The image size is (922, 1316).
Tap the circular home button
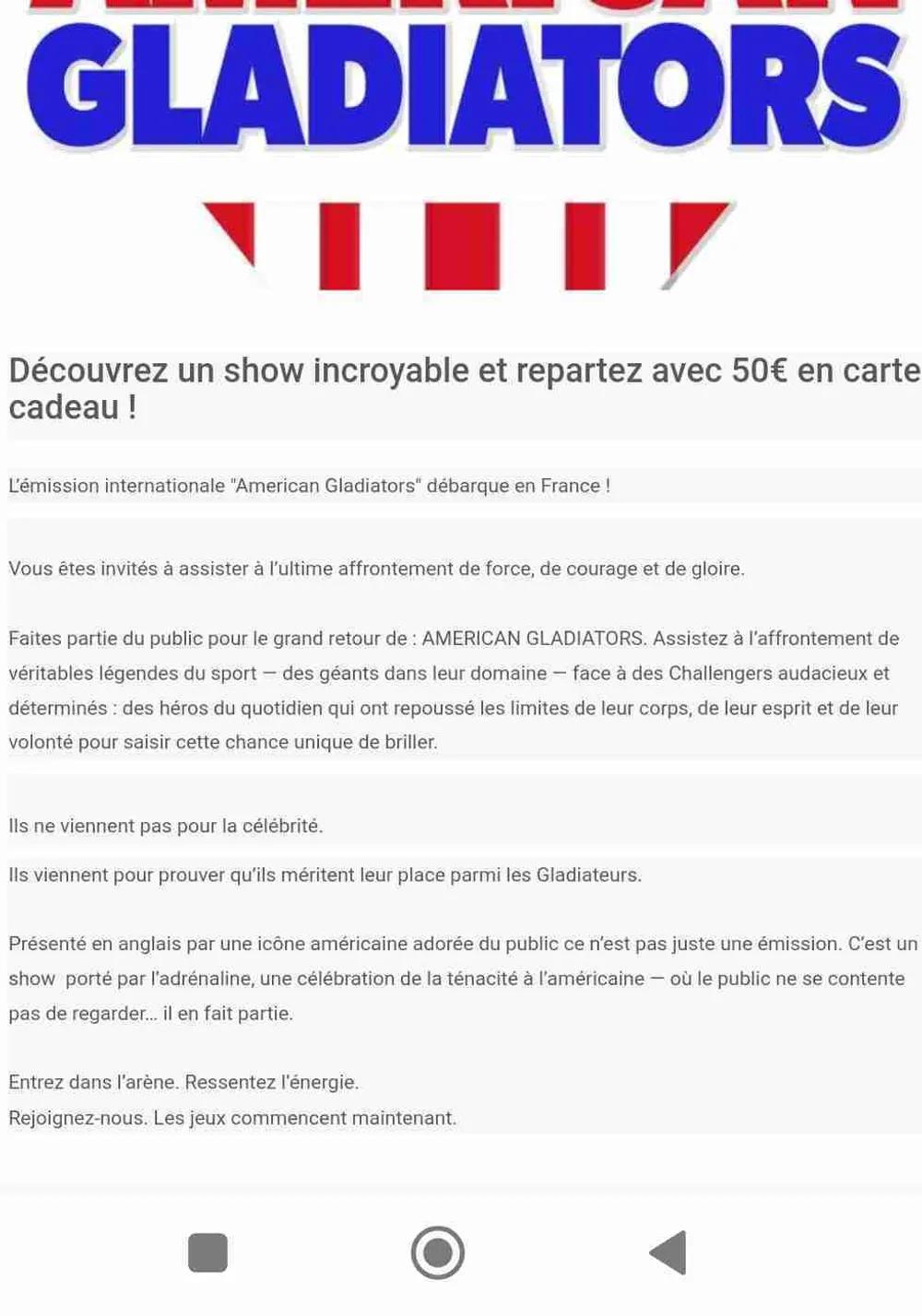click(x=437, y=1252)
